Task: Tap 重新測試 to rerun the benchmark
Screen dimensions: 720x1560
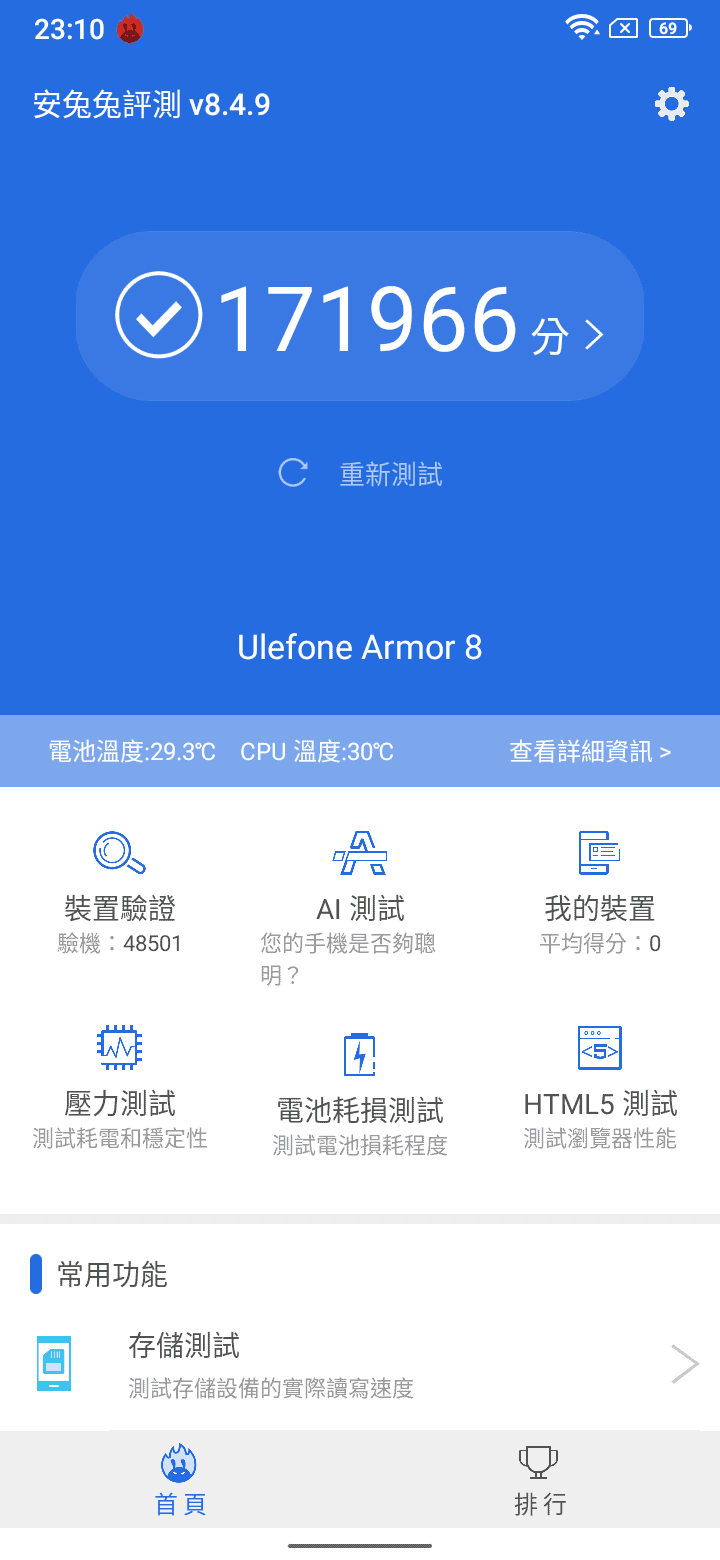Action: coord(360,473)
